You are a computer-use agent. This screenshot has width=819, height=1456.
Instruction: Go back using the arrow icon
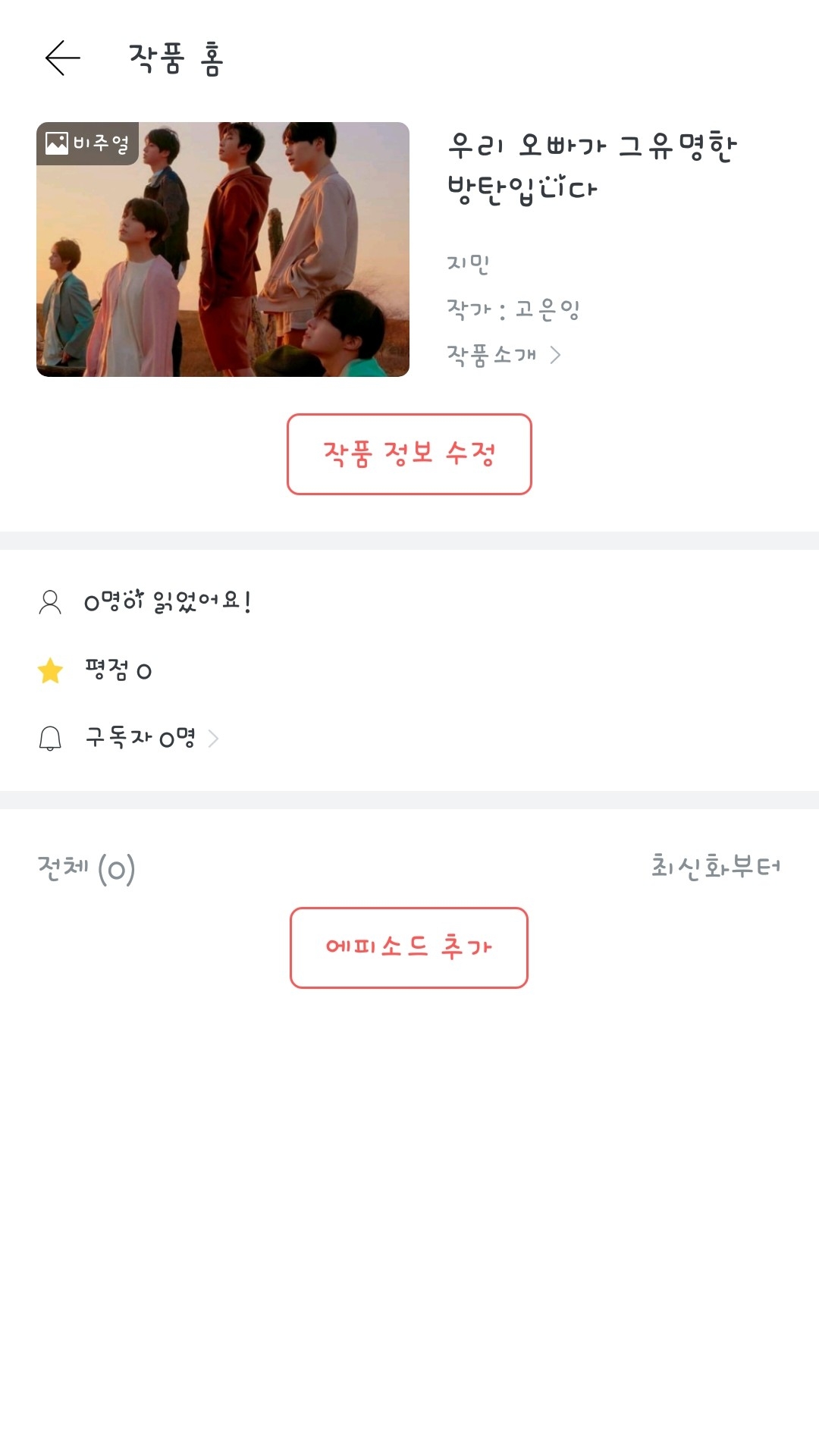tap(62, 58)
